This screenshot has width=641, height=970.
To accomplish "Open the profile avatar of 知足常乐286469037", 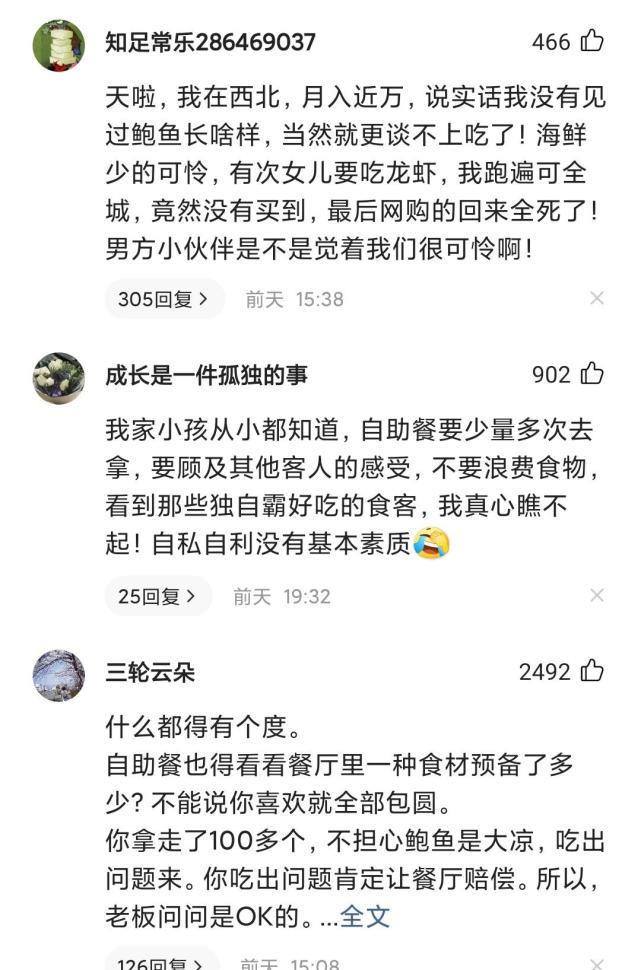I will (x=59, y=46).
